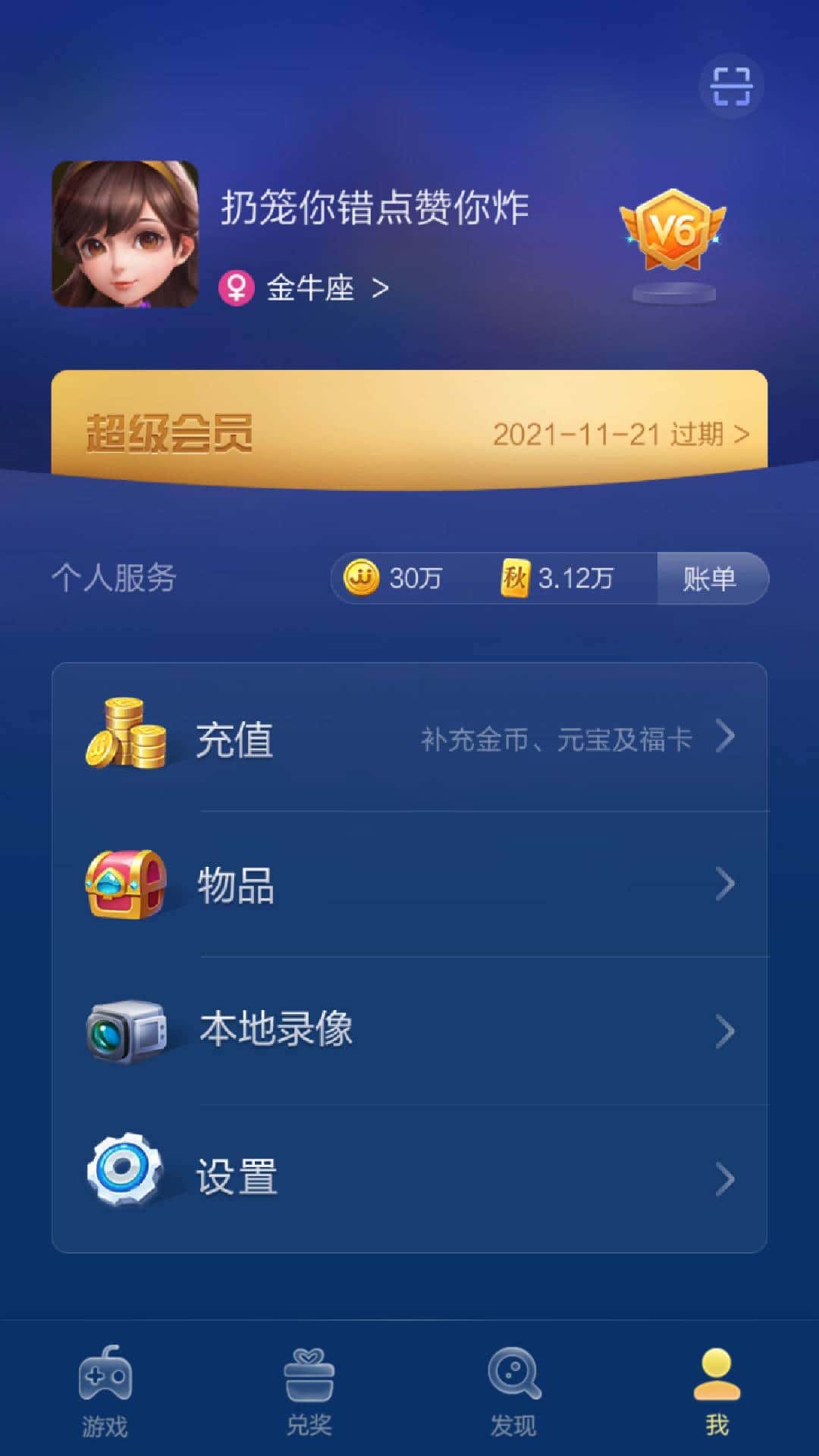Screen dimensions: 819x1456
Task: Click the camera icon for 本地录像
Action: point(127,1030)
